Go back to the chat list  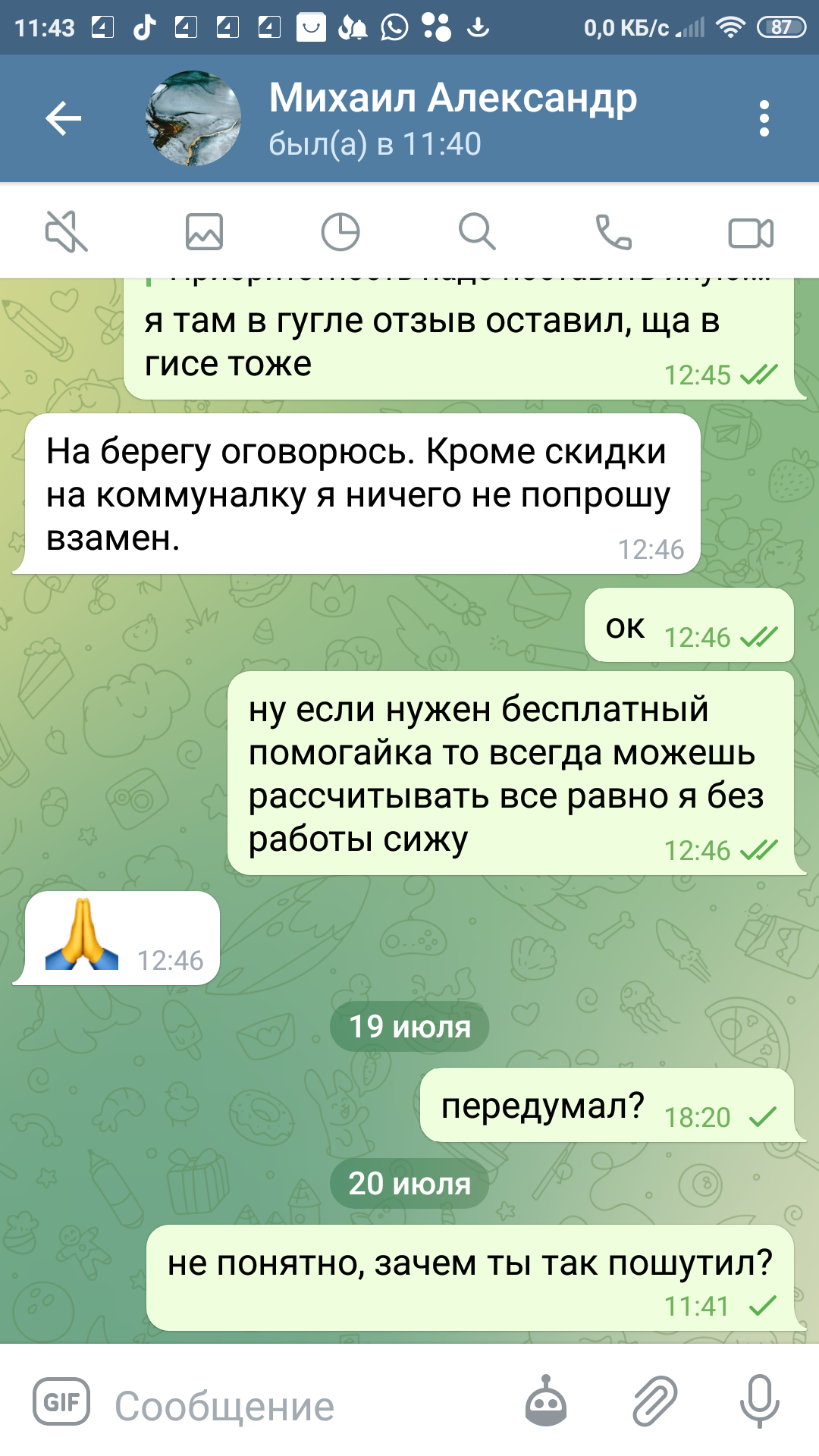[64, 118]
